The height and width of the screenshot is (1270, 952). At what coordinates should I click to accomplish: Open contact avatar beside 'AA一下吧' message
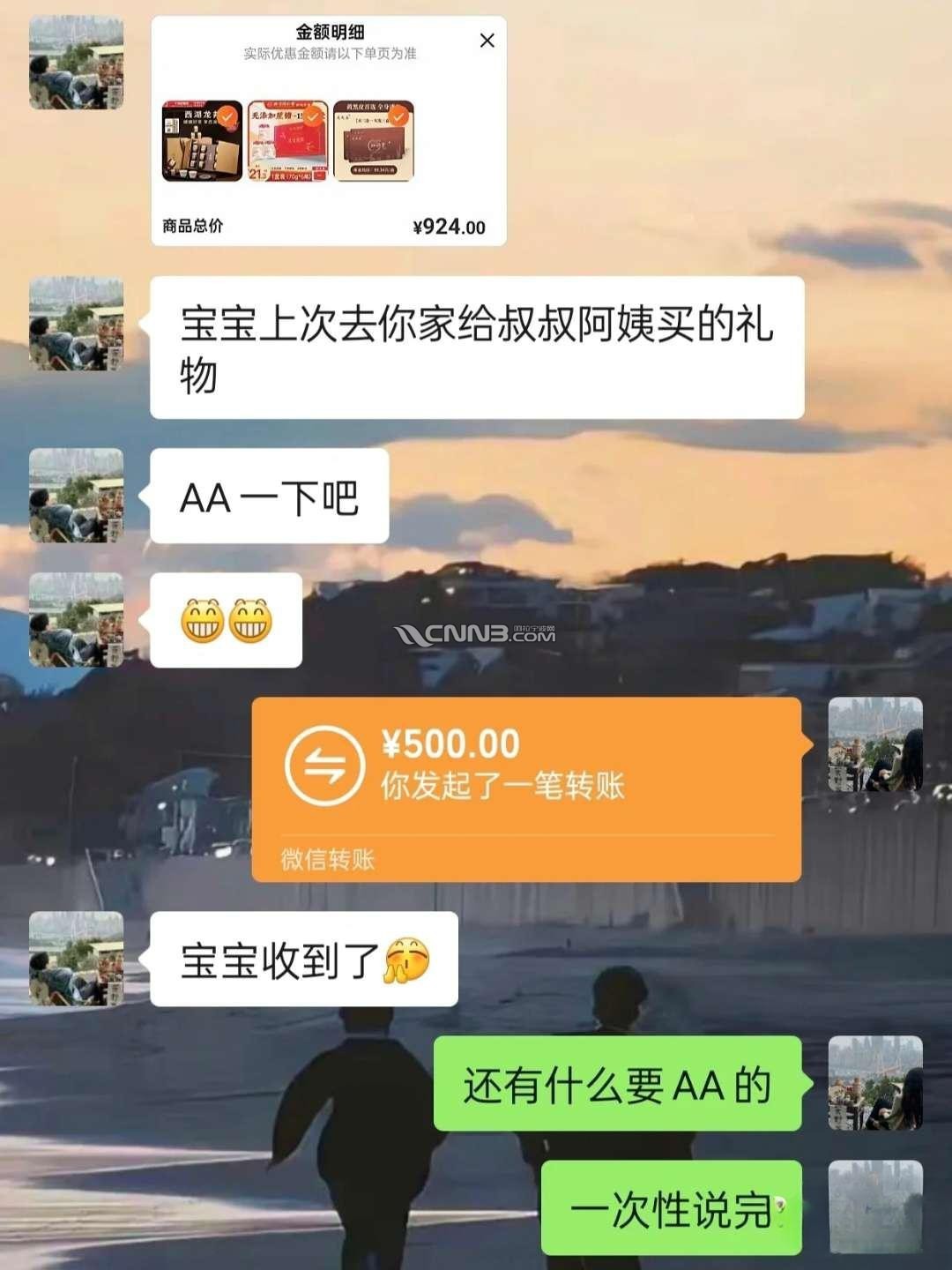point(77,495)
